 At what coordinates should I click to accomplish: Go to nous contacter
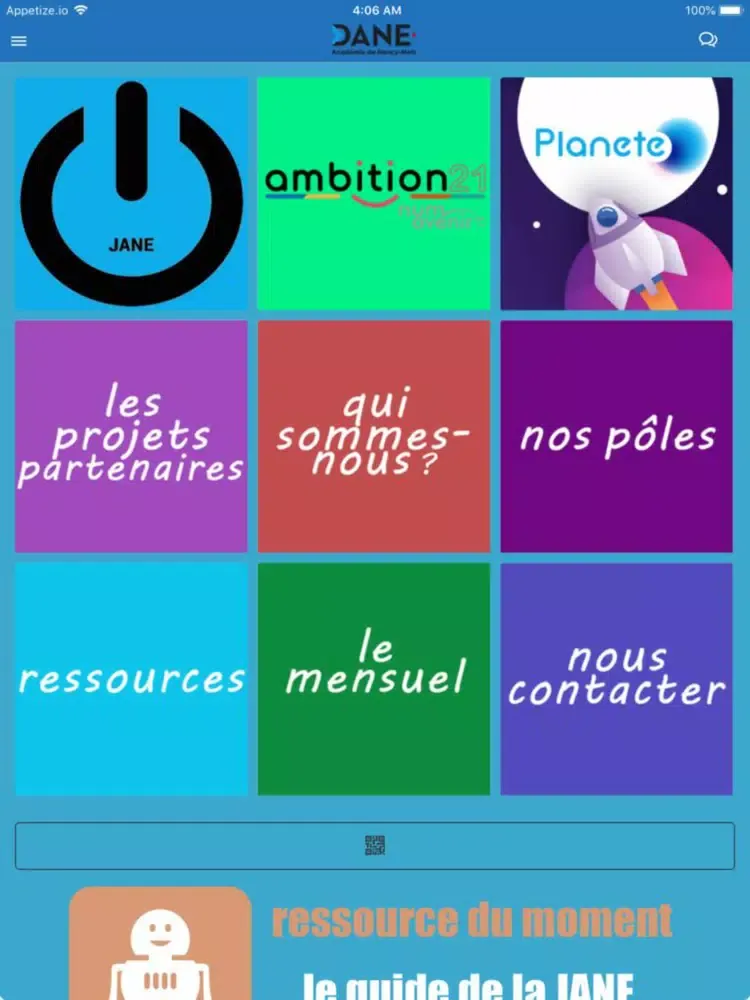coord(616,679)
